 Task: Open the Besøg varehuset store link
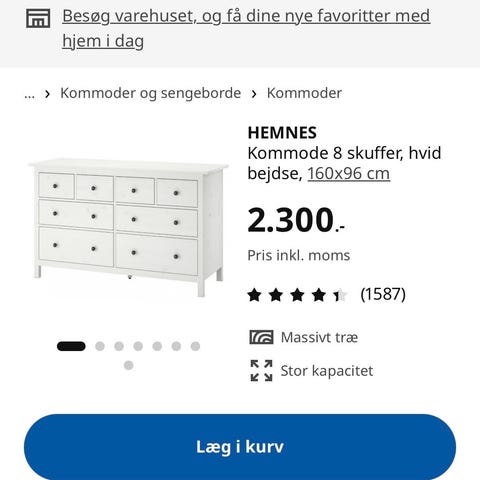point(246,28)
